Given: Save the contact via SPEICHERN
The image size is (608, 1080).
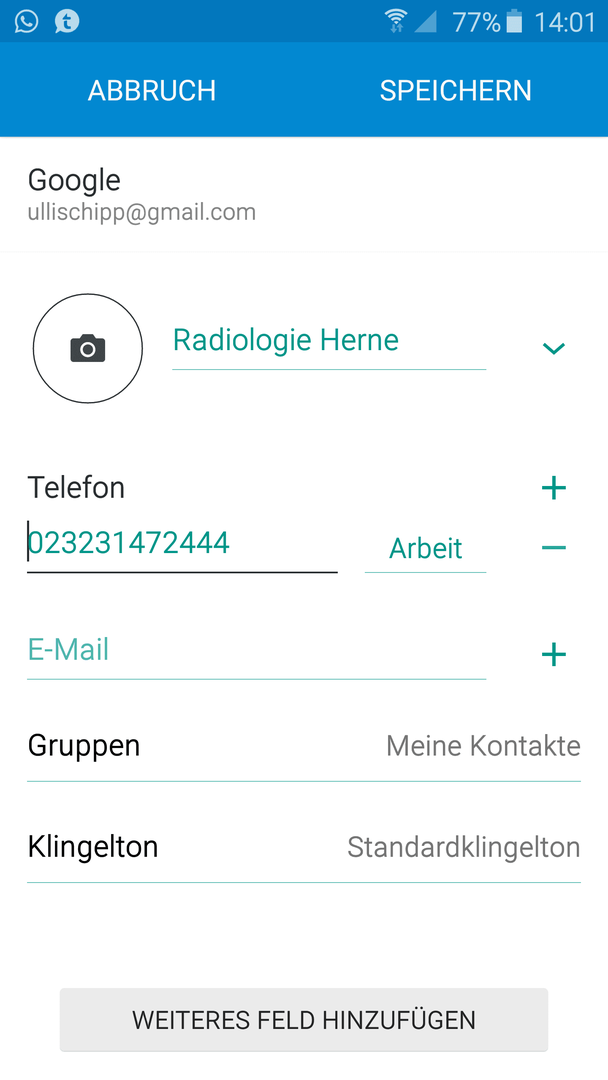Looking at the screenshot, I should coord(456,90).
